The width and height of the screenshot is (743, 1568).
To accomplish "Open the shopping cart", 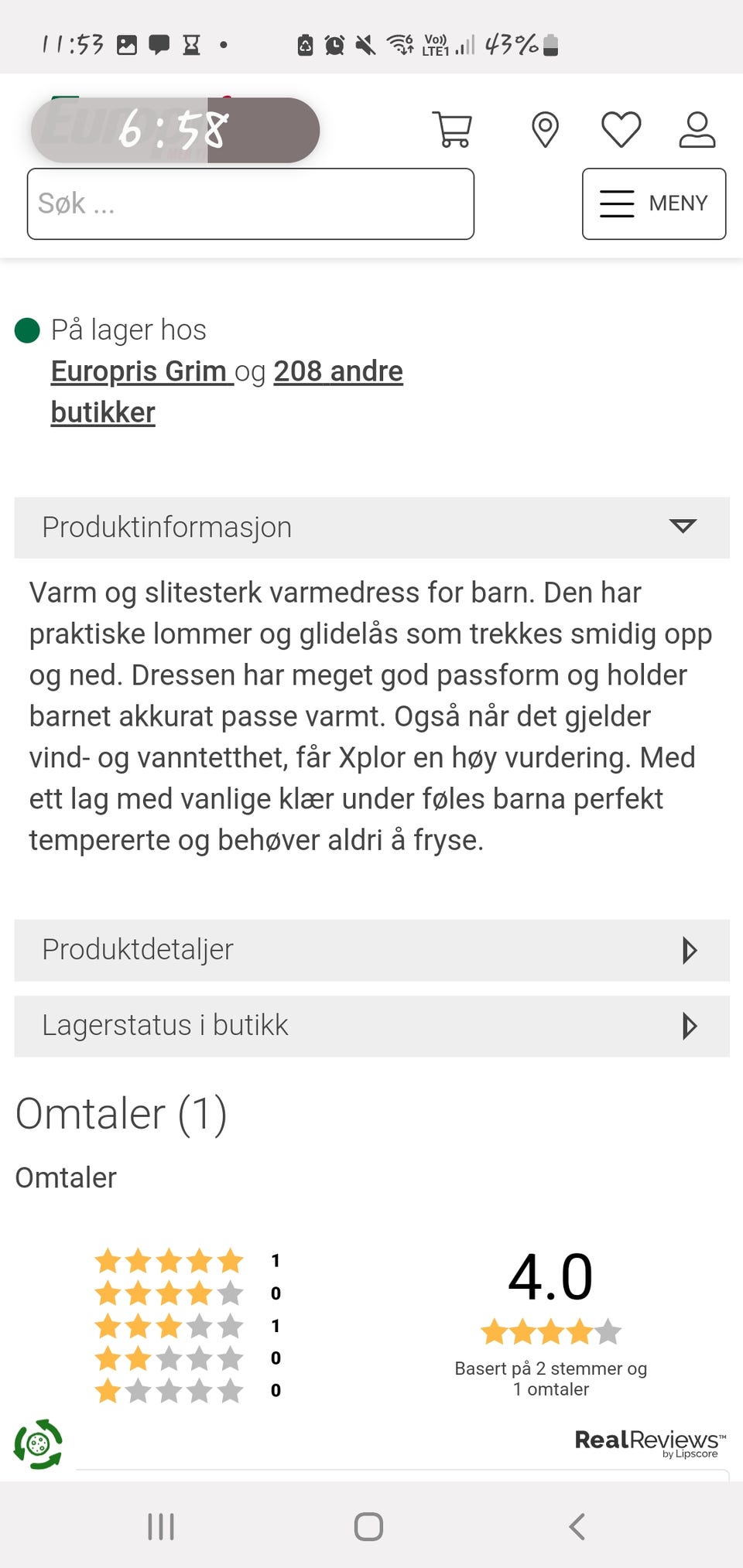I will coord(453,129).
